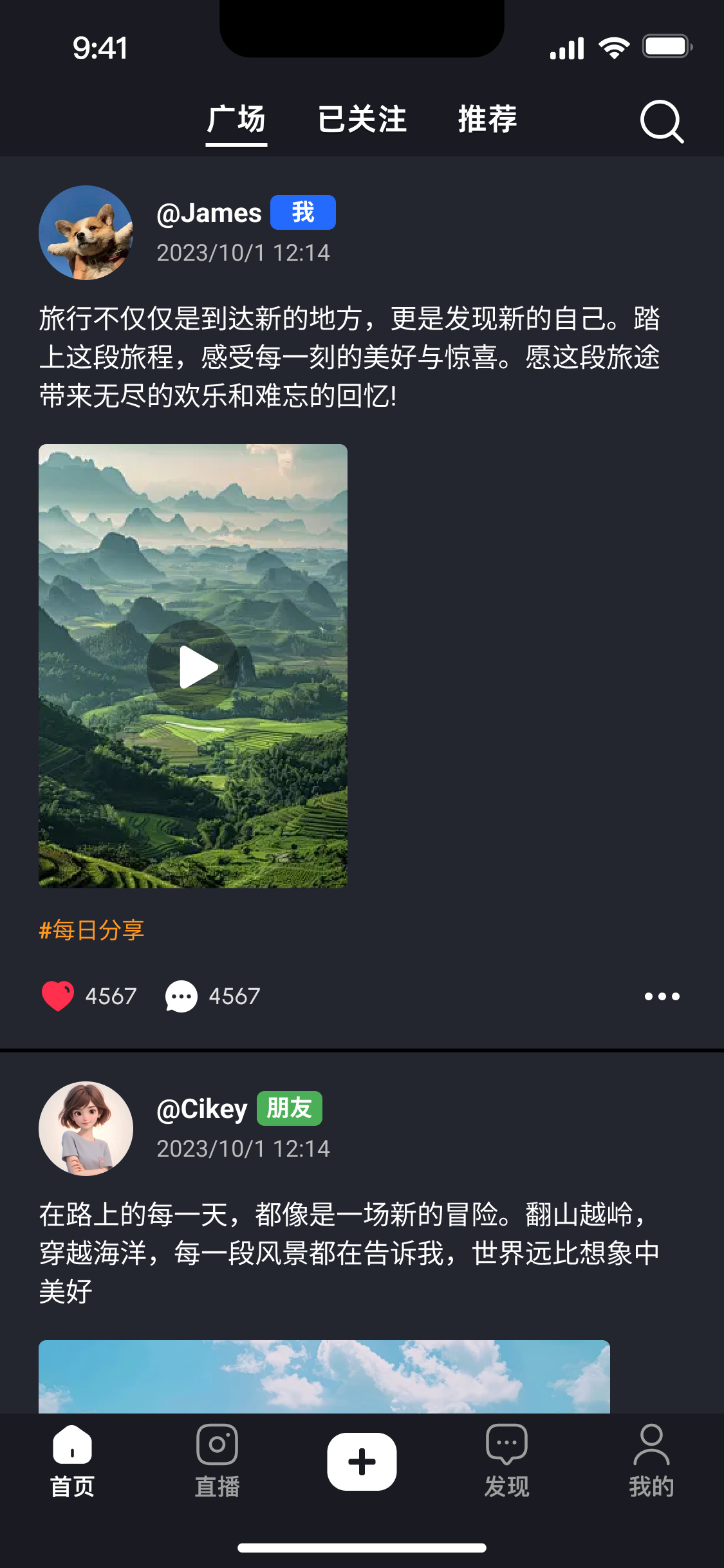The width and height of the screenshot is (724, 1568).
Task: Tap @Cikey username to open profile
Action: [x=201, y=1108]
